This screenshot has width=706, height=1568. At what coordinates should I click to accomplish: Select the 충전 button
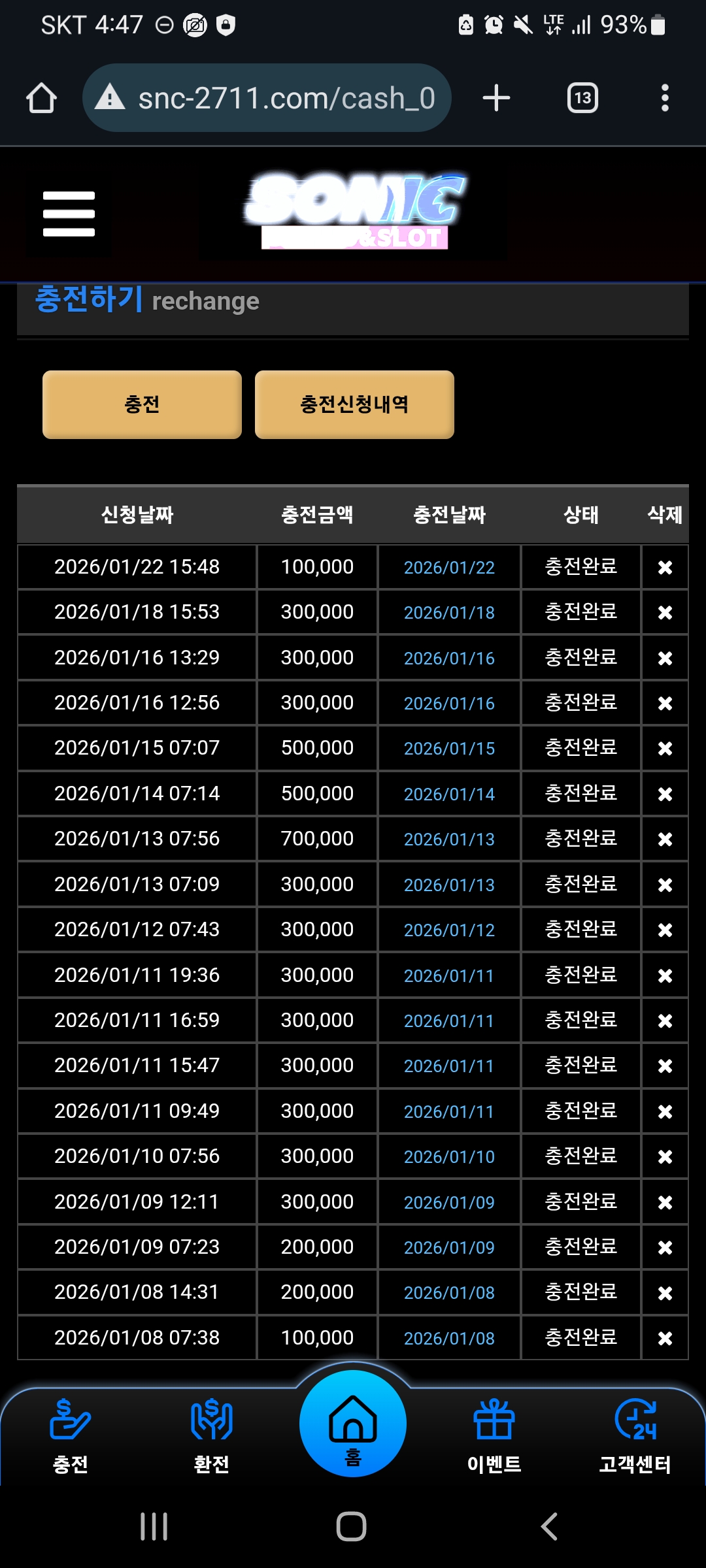tap(142, 404)
